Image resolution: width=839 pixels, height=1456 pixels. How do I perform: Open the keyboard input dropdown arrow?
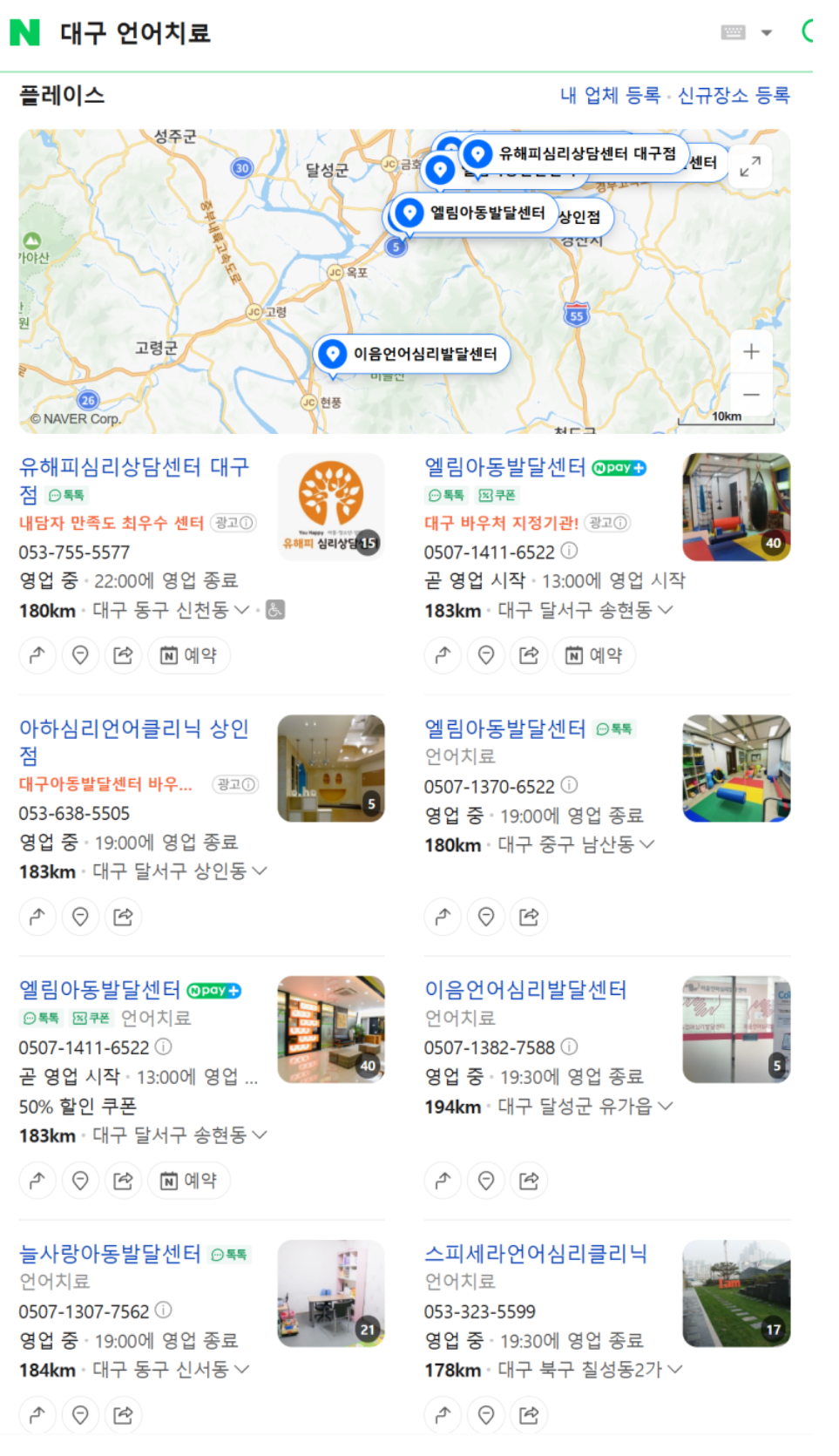coord(767,33)
